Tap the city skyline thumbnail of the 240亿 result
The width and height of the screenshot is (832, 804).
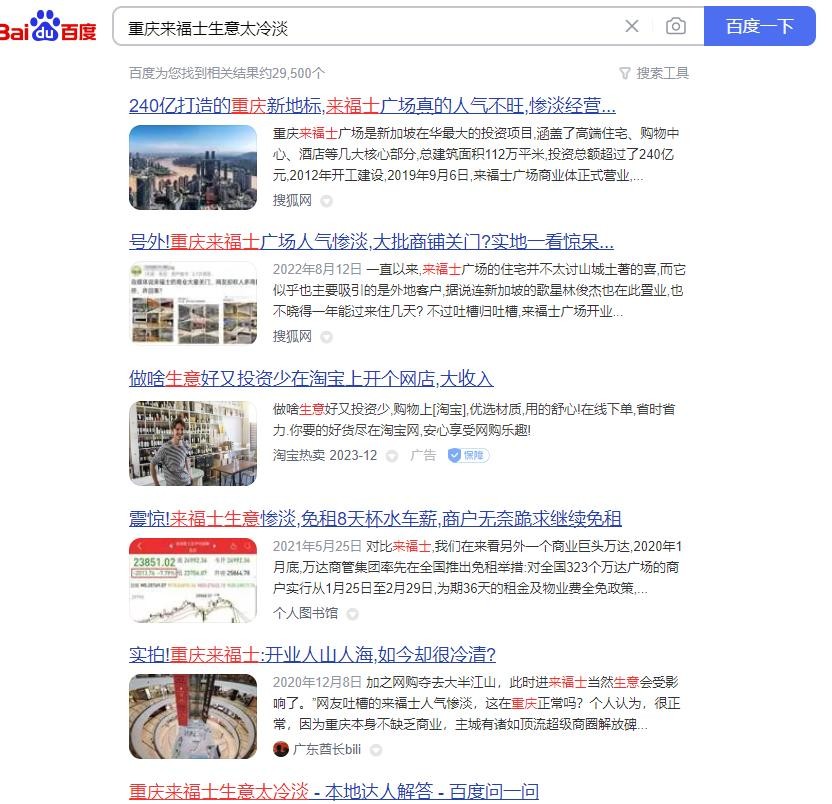[193, 167]
